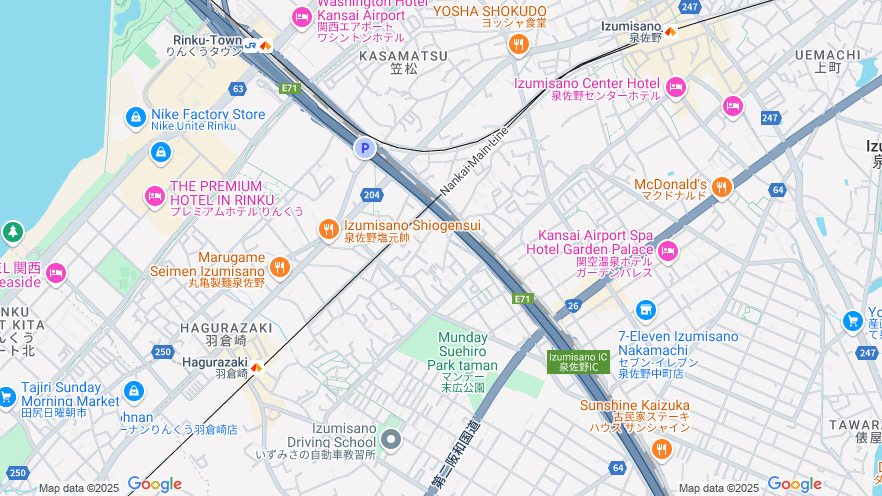Image resolution: width=882 pixels, height=496 pixels.
Task: Tap the 7-Eleven Izumisano Nakamachi marker
Action: click(x=646, y=311)
